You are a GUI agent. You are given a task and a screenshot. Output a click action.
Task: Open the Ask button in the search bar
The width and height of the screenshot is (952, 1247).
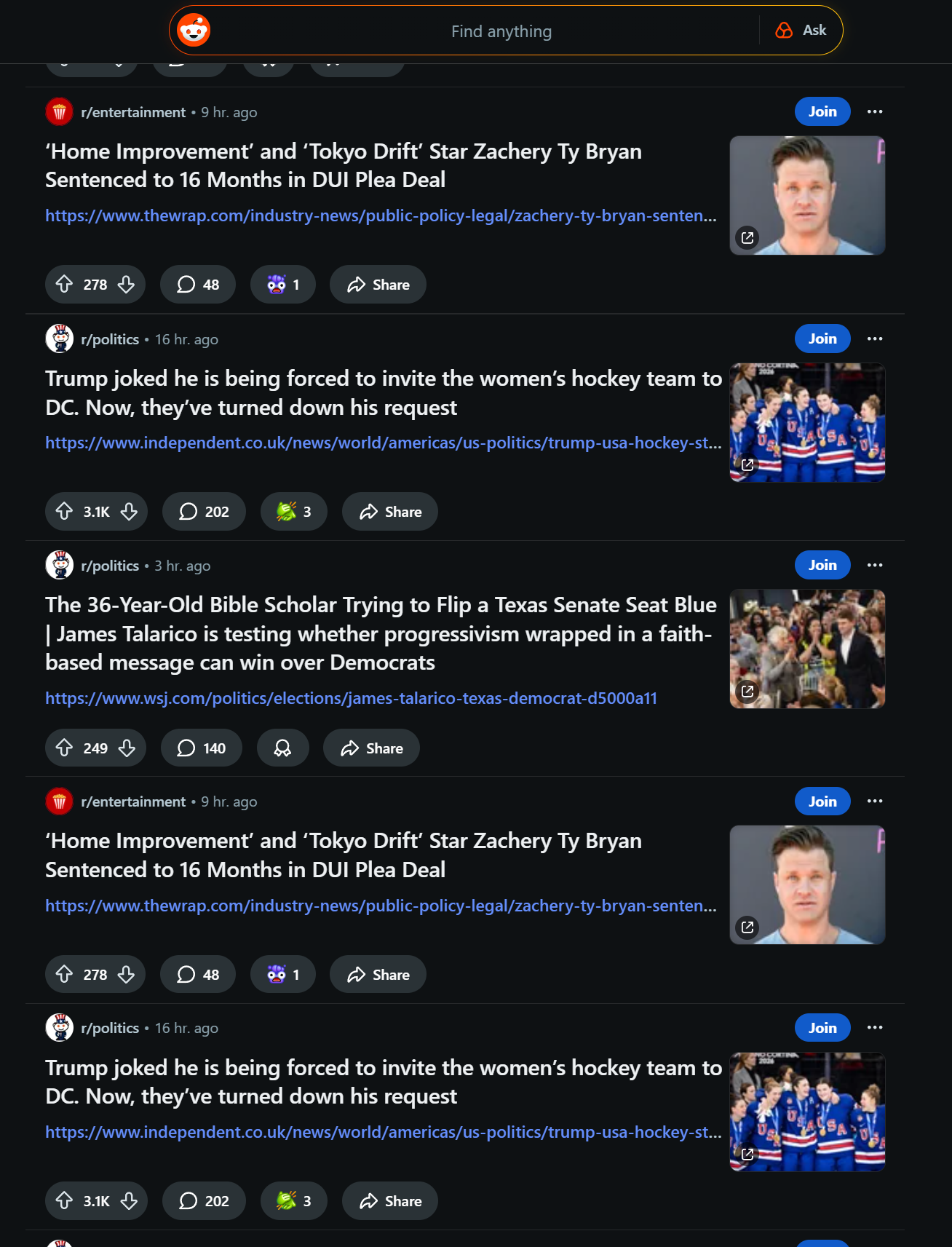point(801,31)
